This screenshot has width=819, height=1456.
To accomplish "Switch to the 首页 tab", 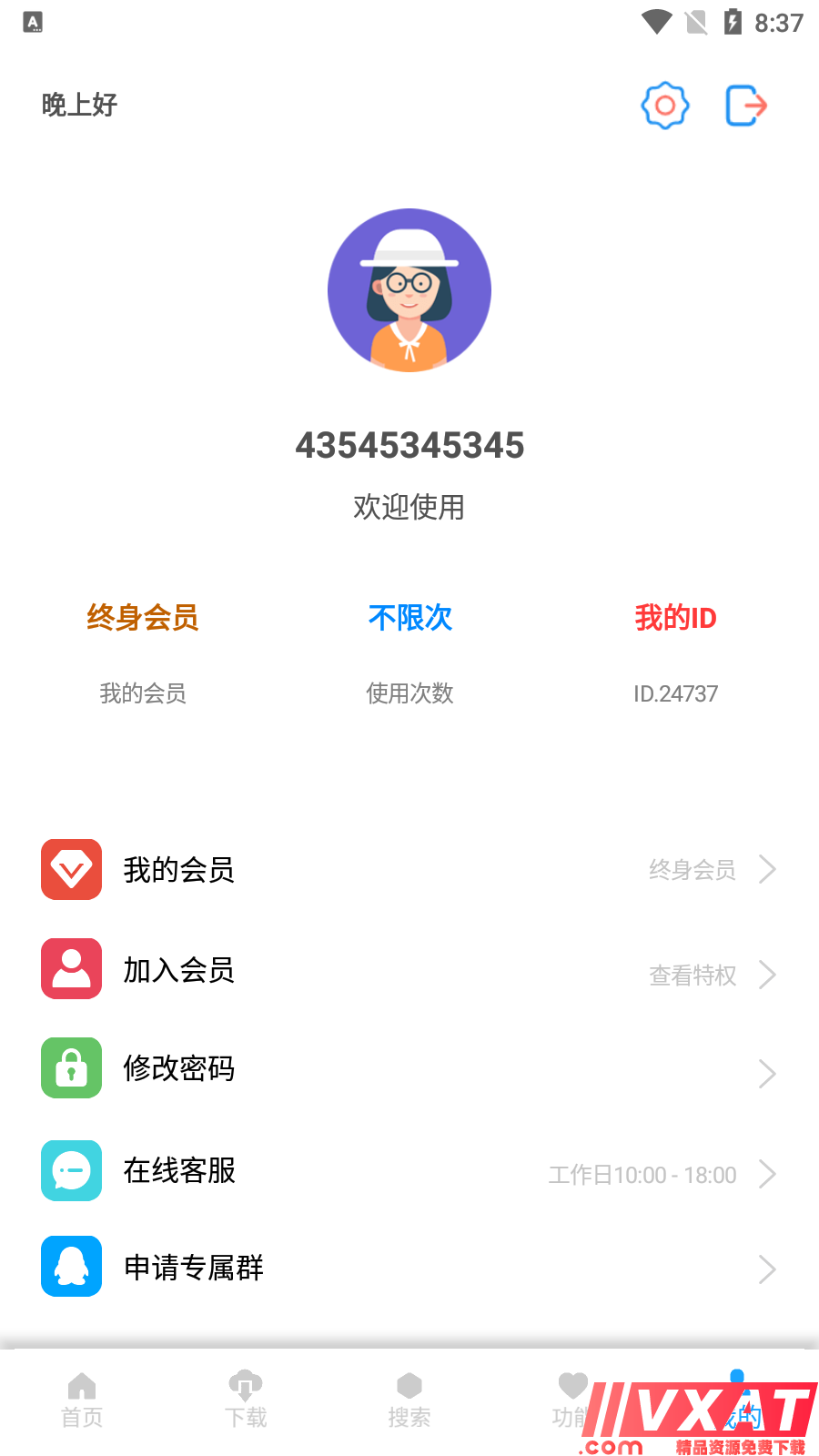I will pyautogui.click(x=82, y=1400).
